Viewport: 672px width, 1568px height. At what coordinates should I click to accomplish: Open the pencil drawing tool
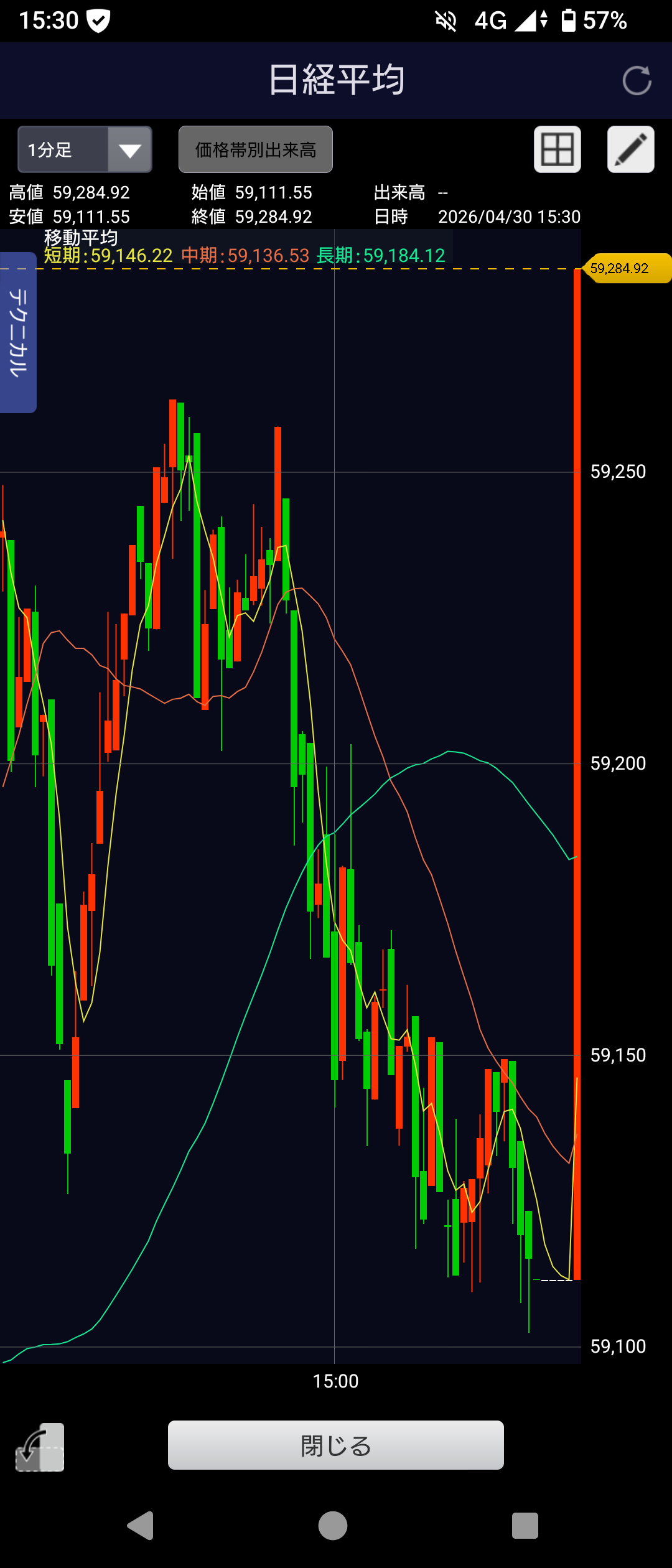pos(630,149)
